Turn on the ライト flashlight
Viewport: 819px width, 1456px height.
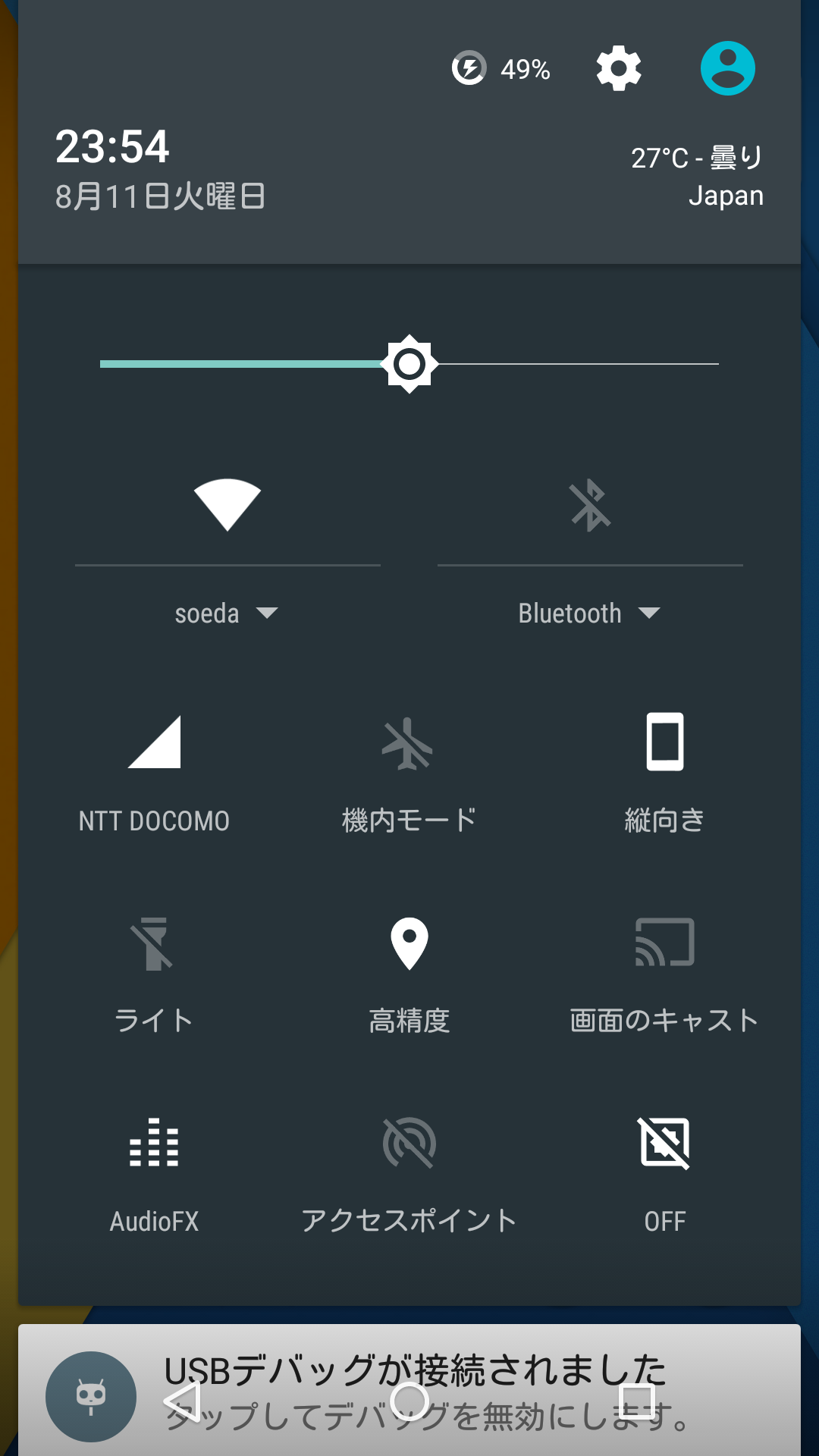click(x=154, y=975)
